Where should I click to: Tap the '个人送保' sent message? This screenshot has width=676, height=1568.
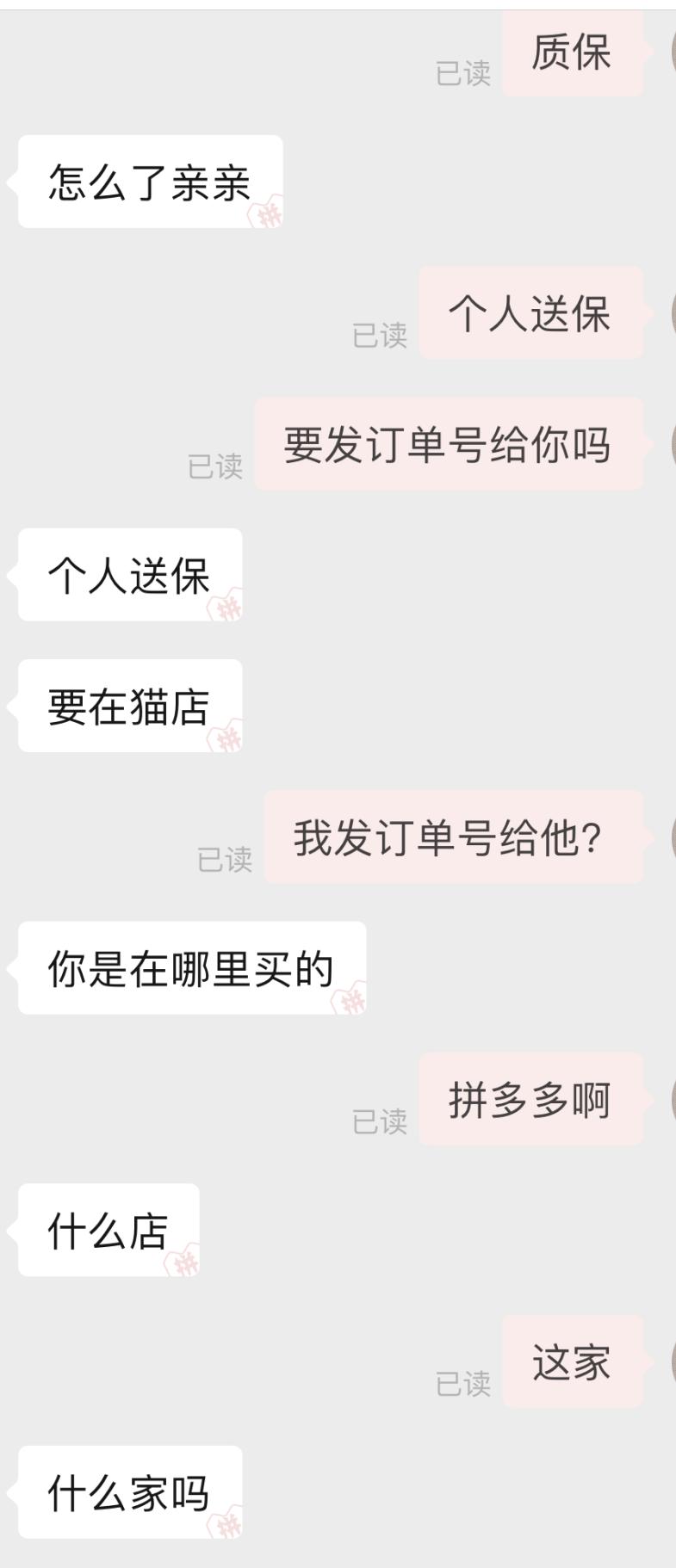[526, 316]
